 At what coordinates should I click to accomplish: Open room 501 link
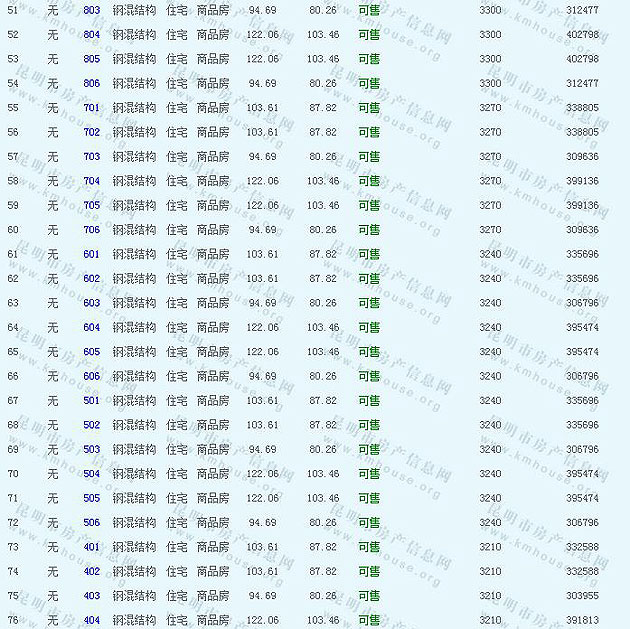[91, 401]
